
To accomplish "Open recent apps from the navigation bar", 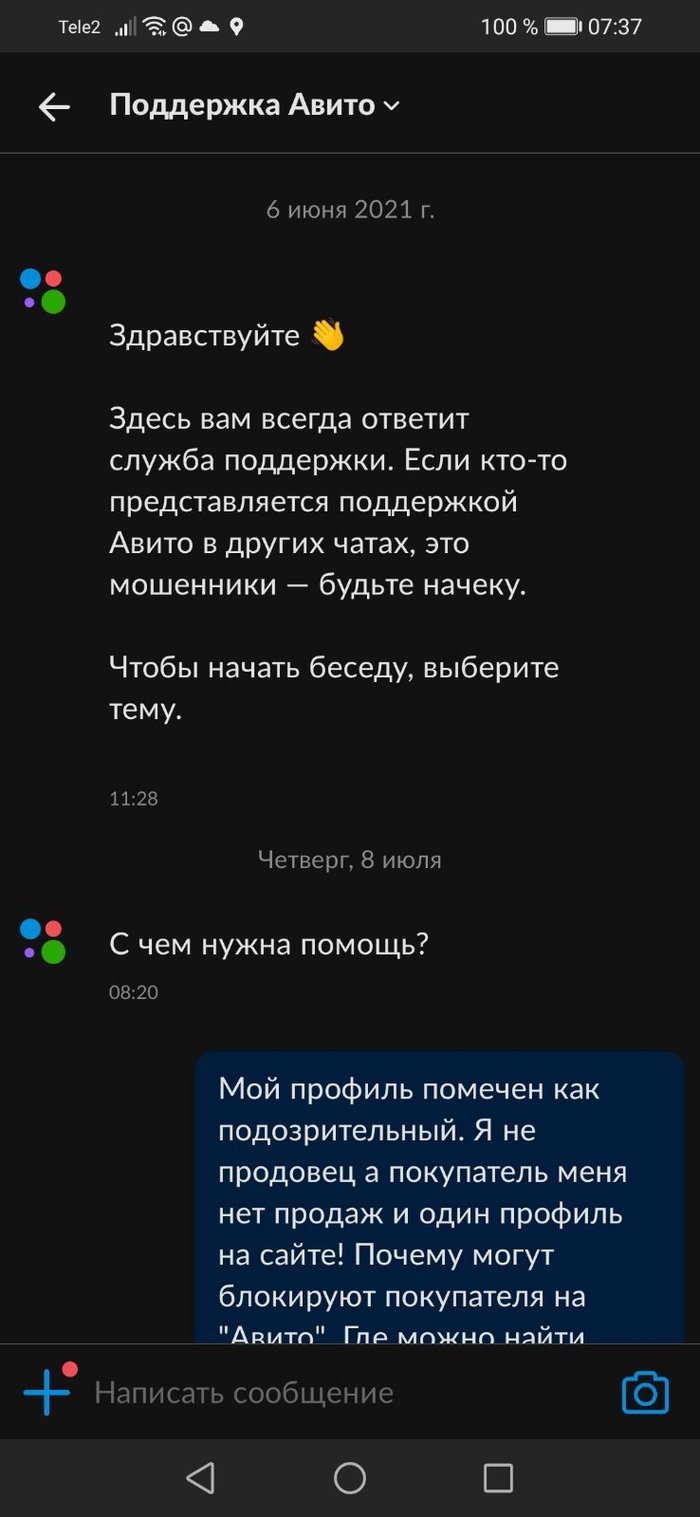I will [x=497, y=1478].
